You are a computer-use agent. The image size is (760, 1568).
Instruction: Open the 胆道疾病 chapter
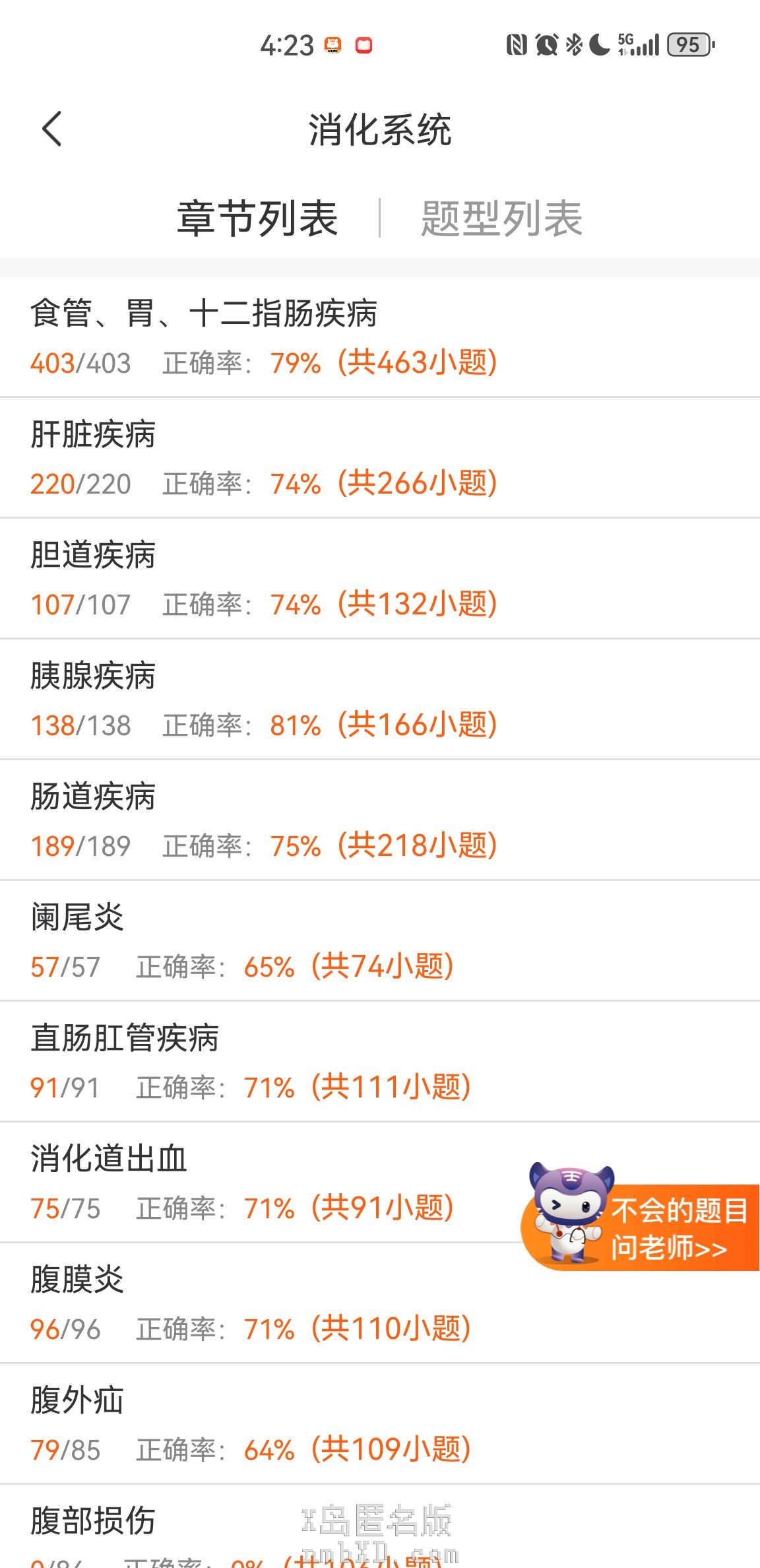(x=264, y=578)
